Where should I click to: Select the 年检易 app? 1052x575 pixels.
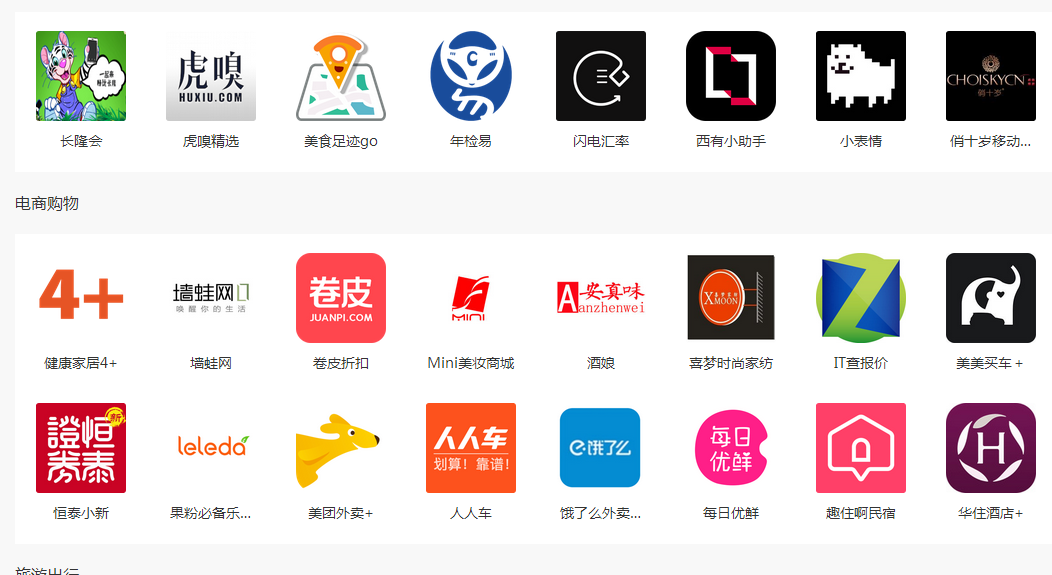471,77
